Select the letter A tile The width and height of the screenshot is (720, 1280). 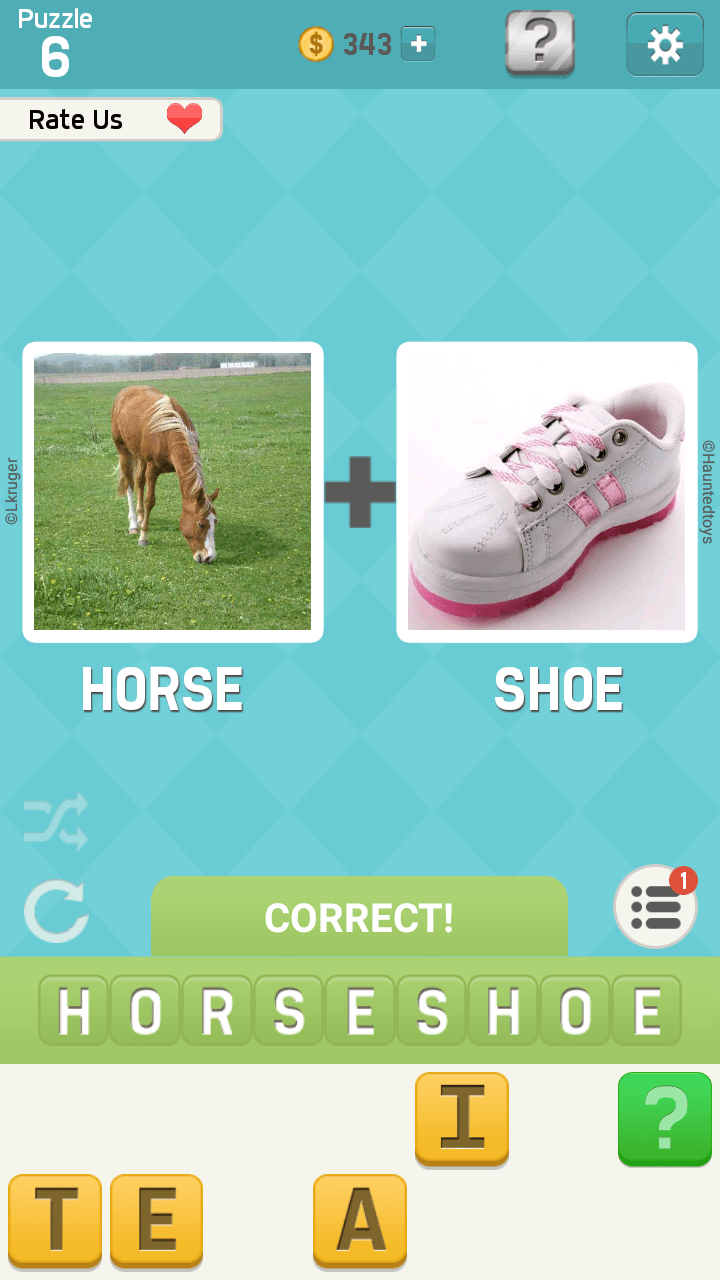coord(360,1221)
